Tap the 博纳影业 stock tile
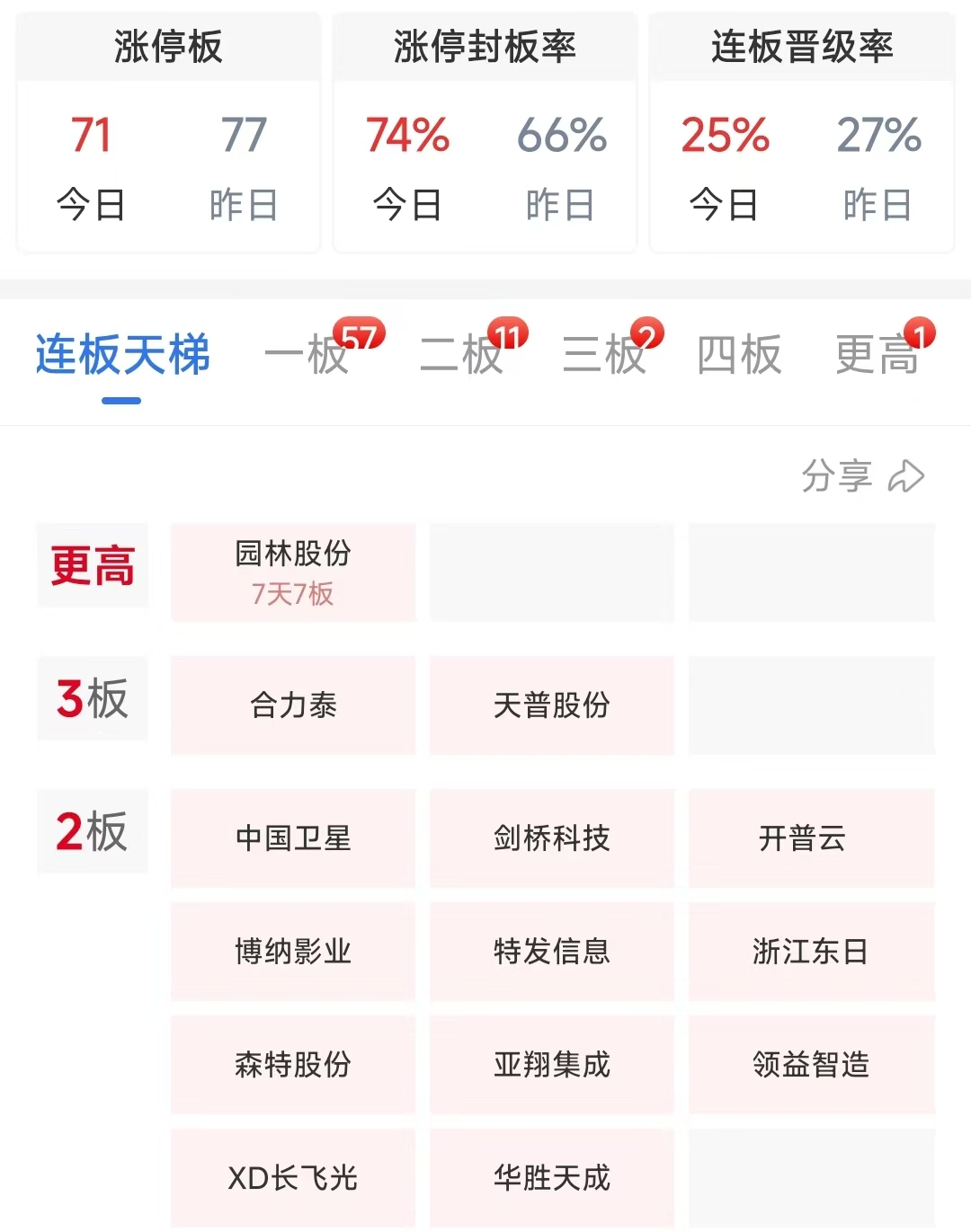The image size is (971, 1232). coord(293,952)
